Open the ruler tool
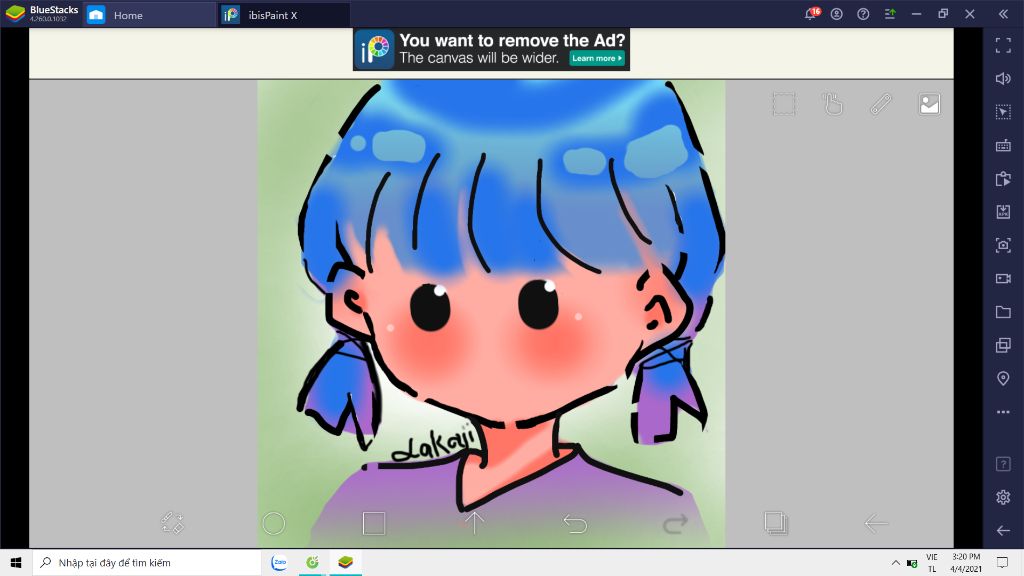The height and width of the screenshot is (576, 1024). (x=881, y=104)
